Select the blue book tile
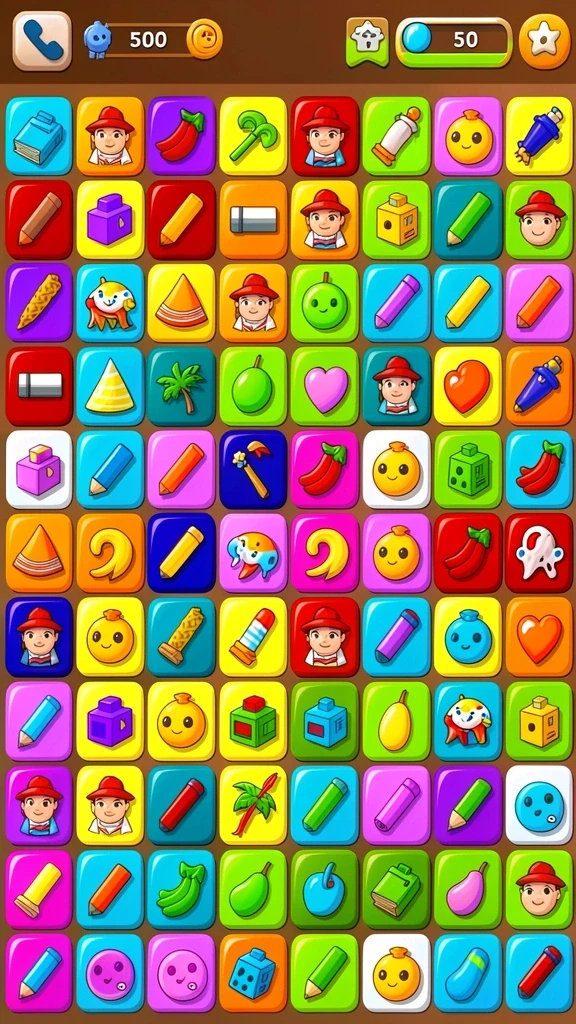This screenshot has width=576, height=1024. click(39, 136)
